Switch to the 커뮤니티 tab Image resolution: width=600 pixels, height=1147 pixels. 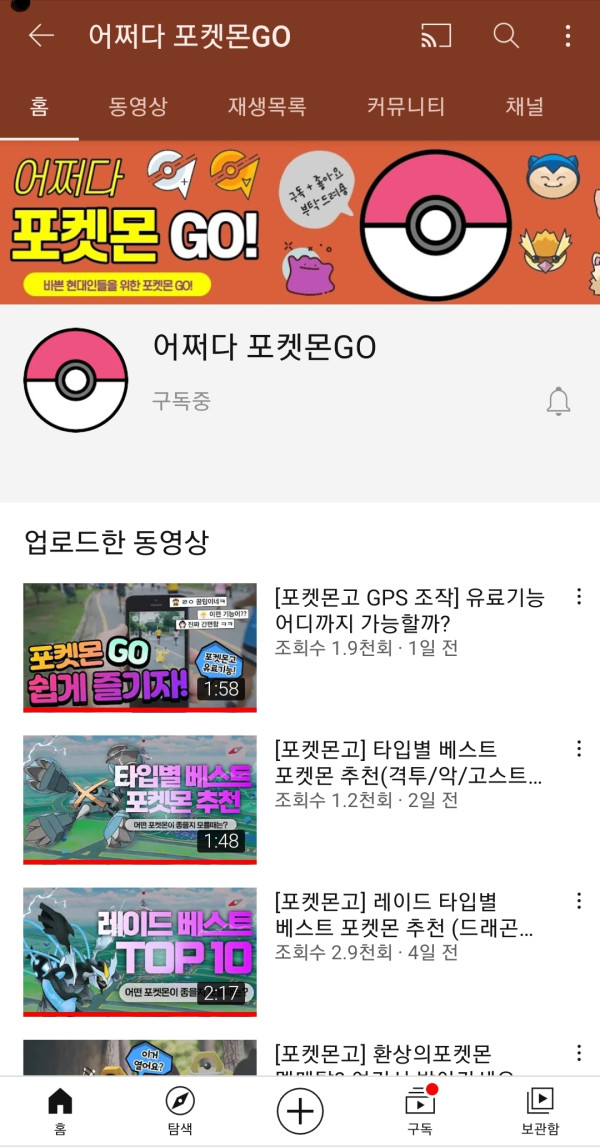tap(405, 107)
